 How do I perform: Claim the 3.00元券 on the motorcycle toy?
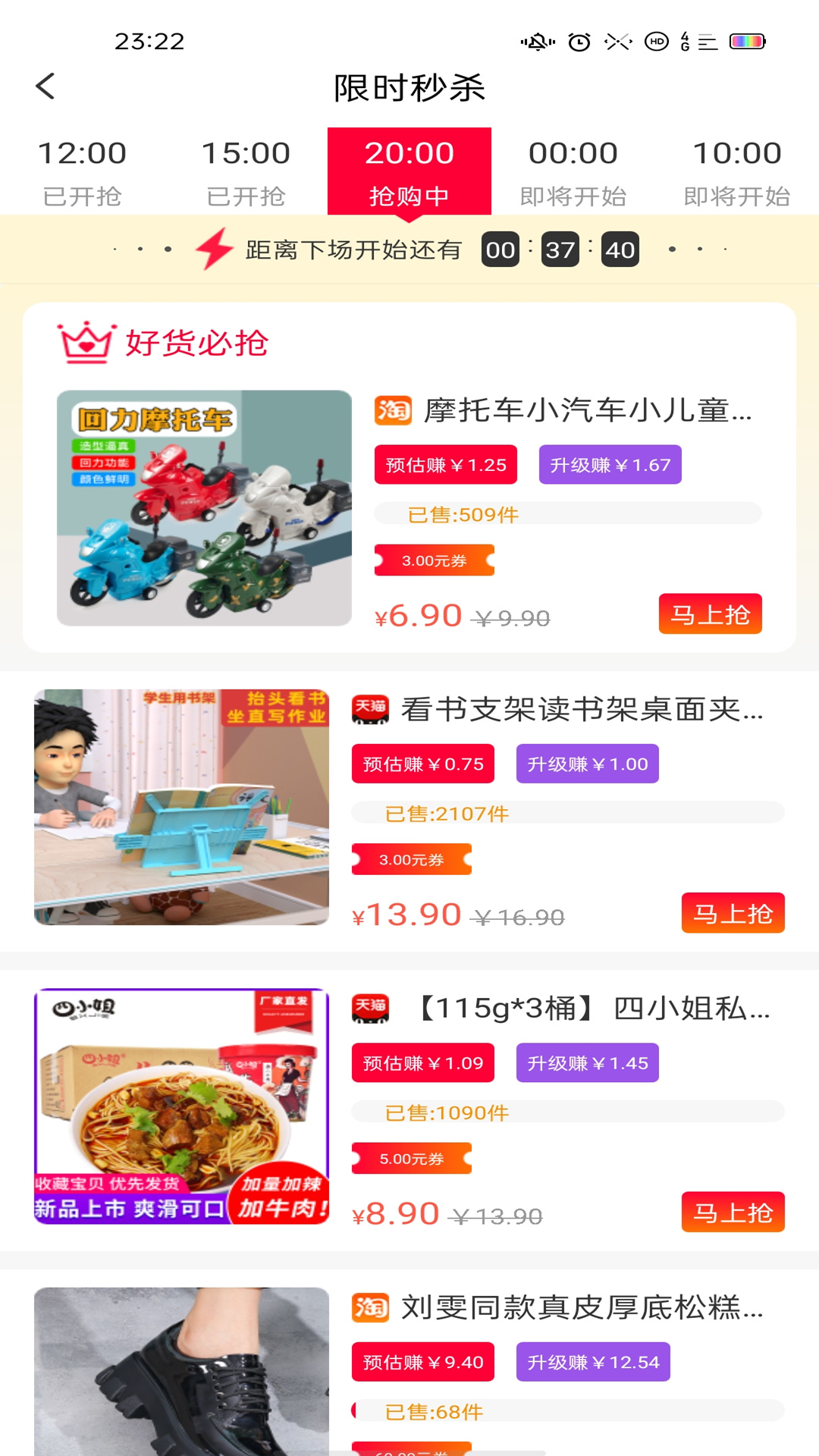tap(434, 560)
